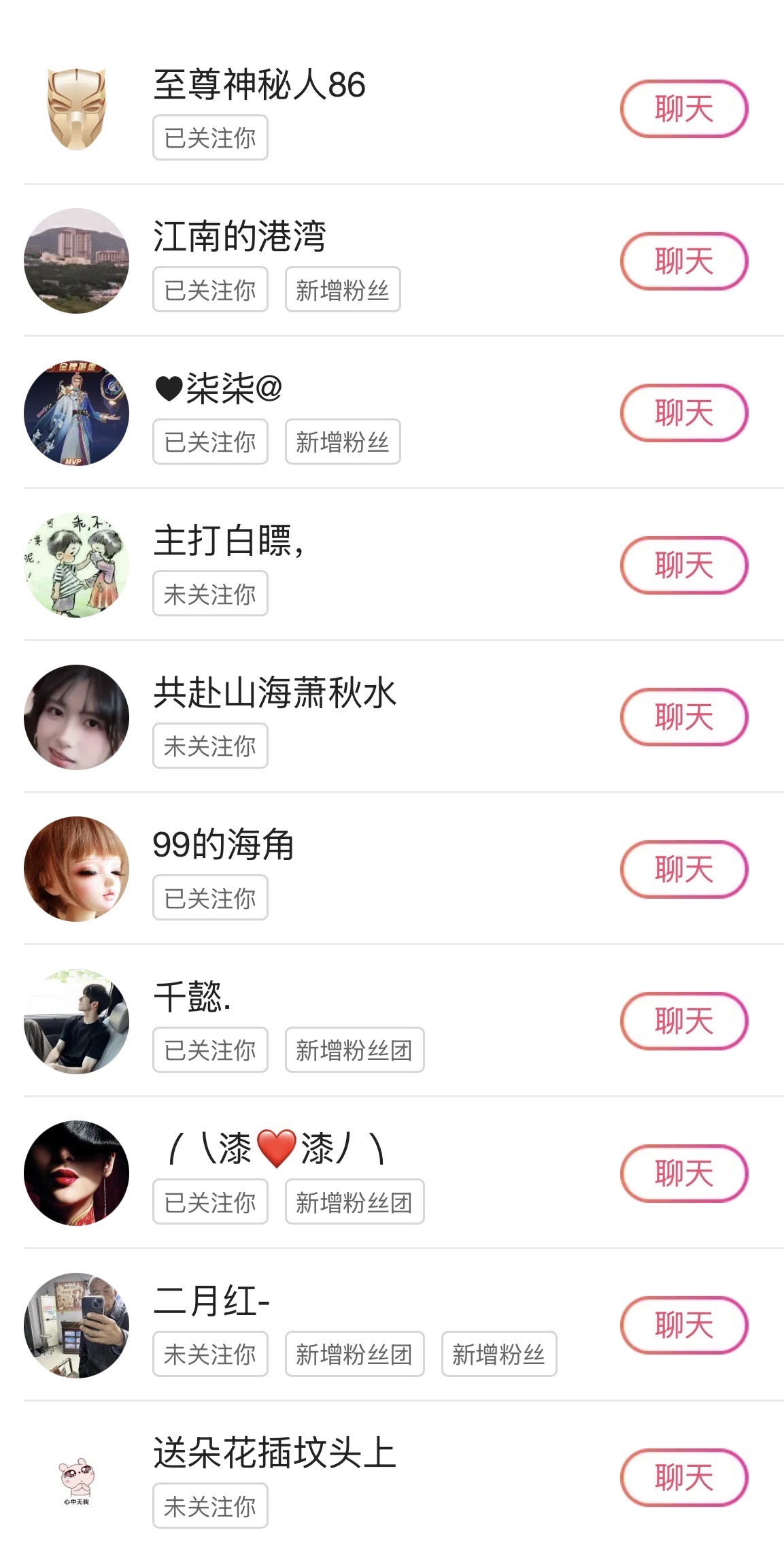
Task: Open 江南的港湾's profile avatar
Action: (x=76, y=261)
